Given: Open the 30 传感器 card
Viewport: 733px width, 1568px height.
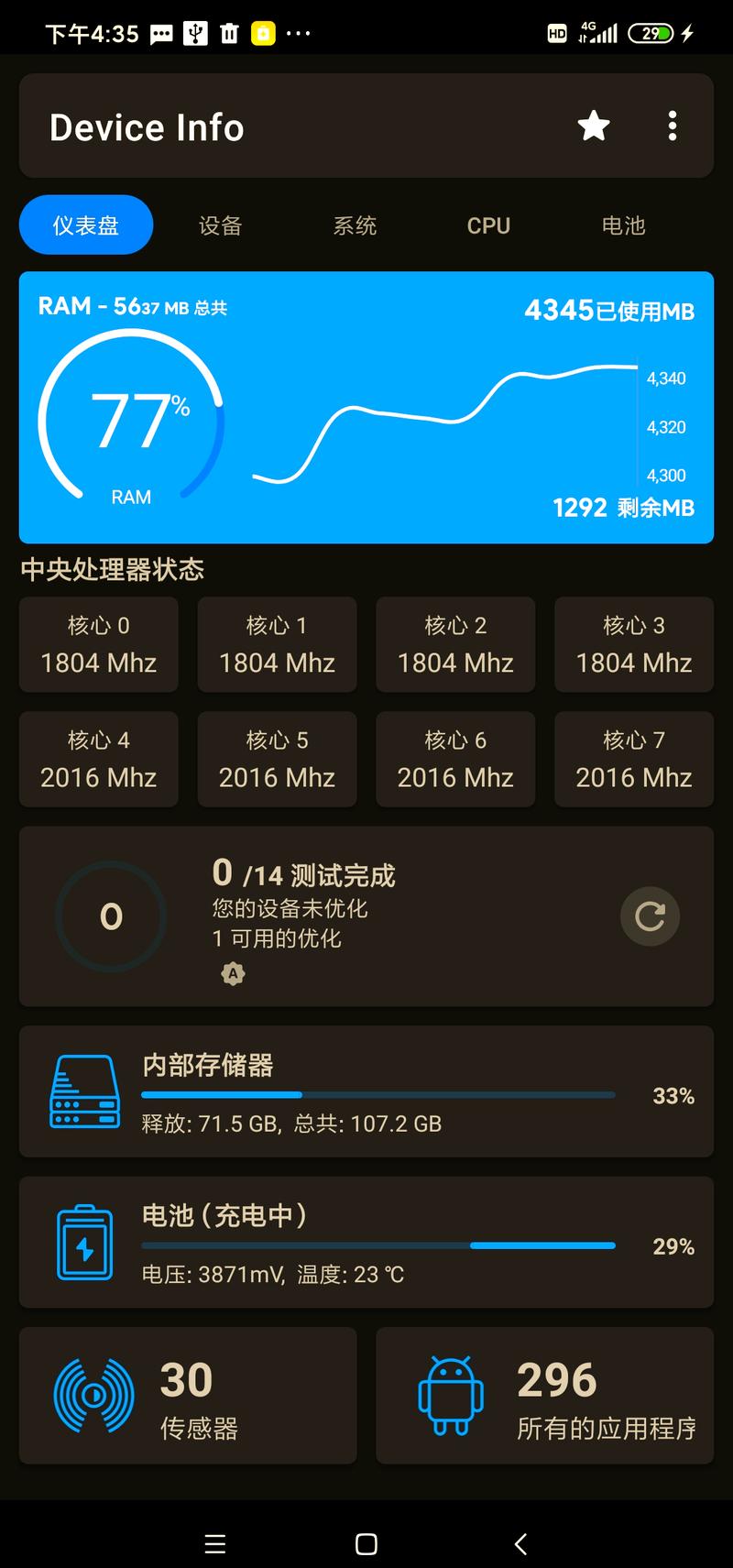Looking at the screenshot, I should [x=188, y=1395].
